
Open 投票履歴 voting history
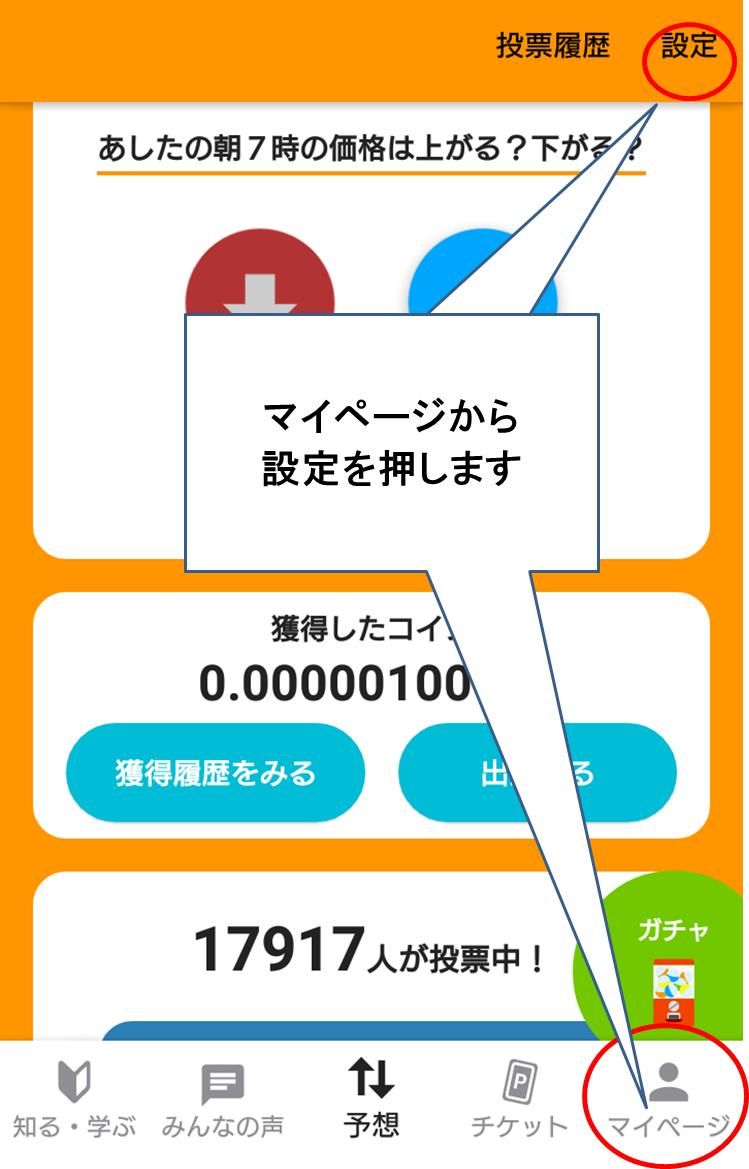tap(553, 46)
